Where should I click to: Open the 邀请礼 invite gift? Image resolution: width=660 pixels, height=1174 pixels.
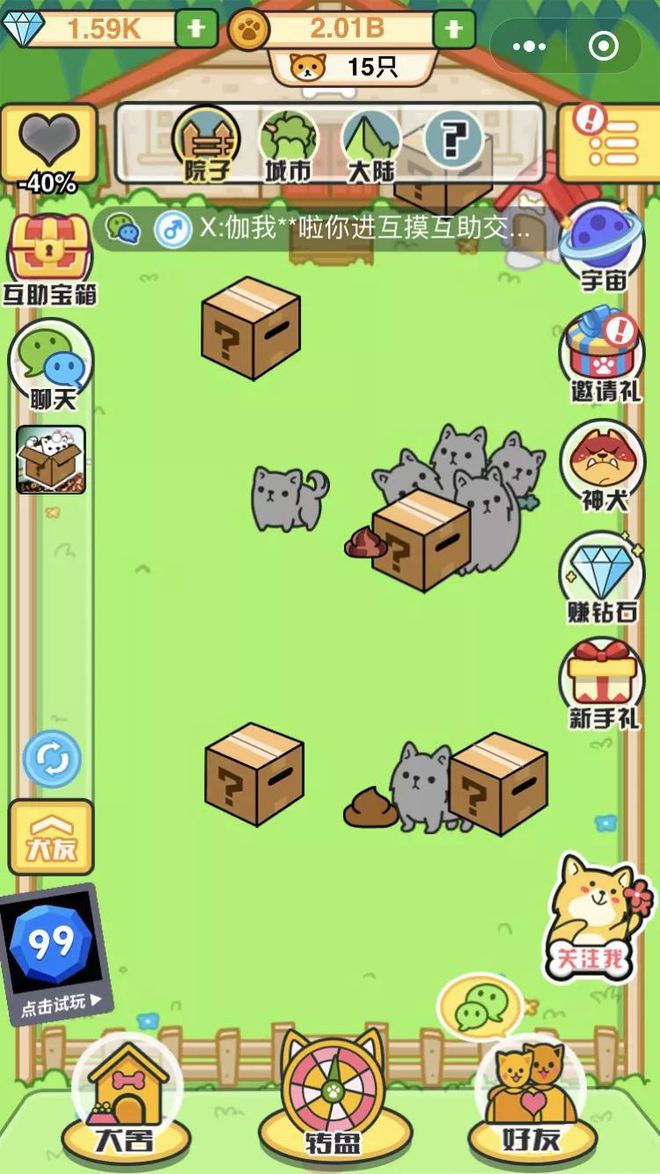[x=601, y=355]
